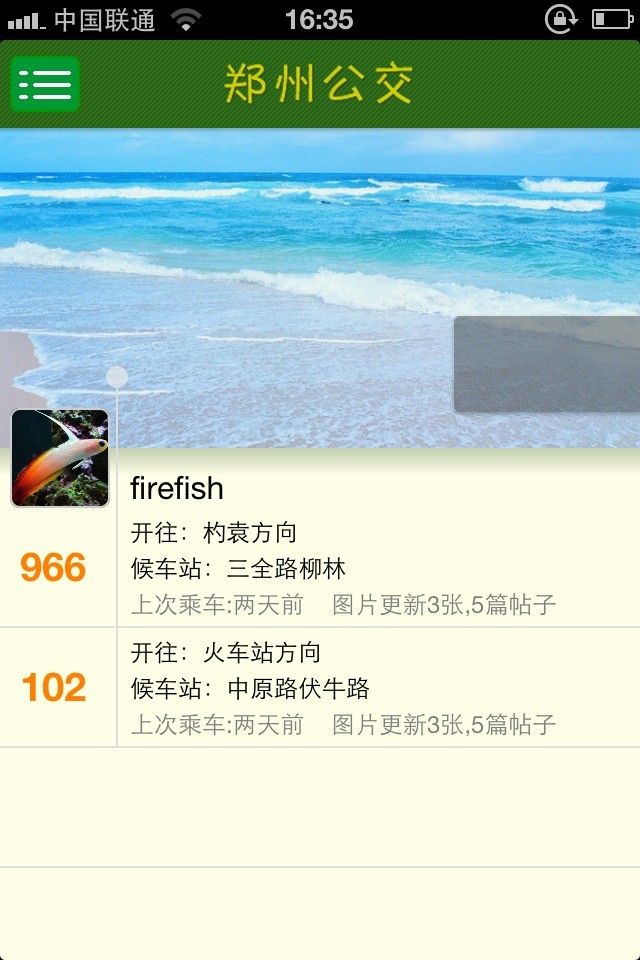Open the drawer menu button
640x960 pixels.
tap(45, 84)
